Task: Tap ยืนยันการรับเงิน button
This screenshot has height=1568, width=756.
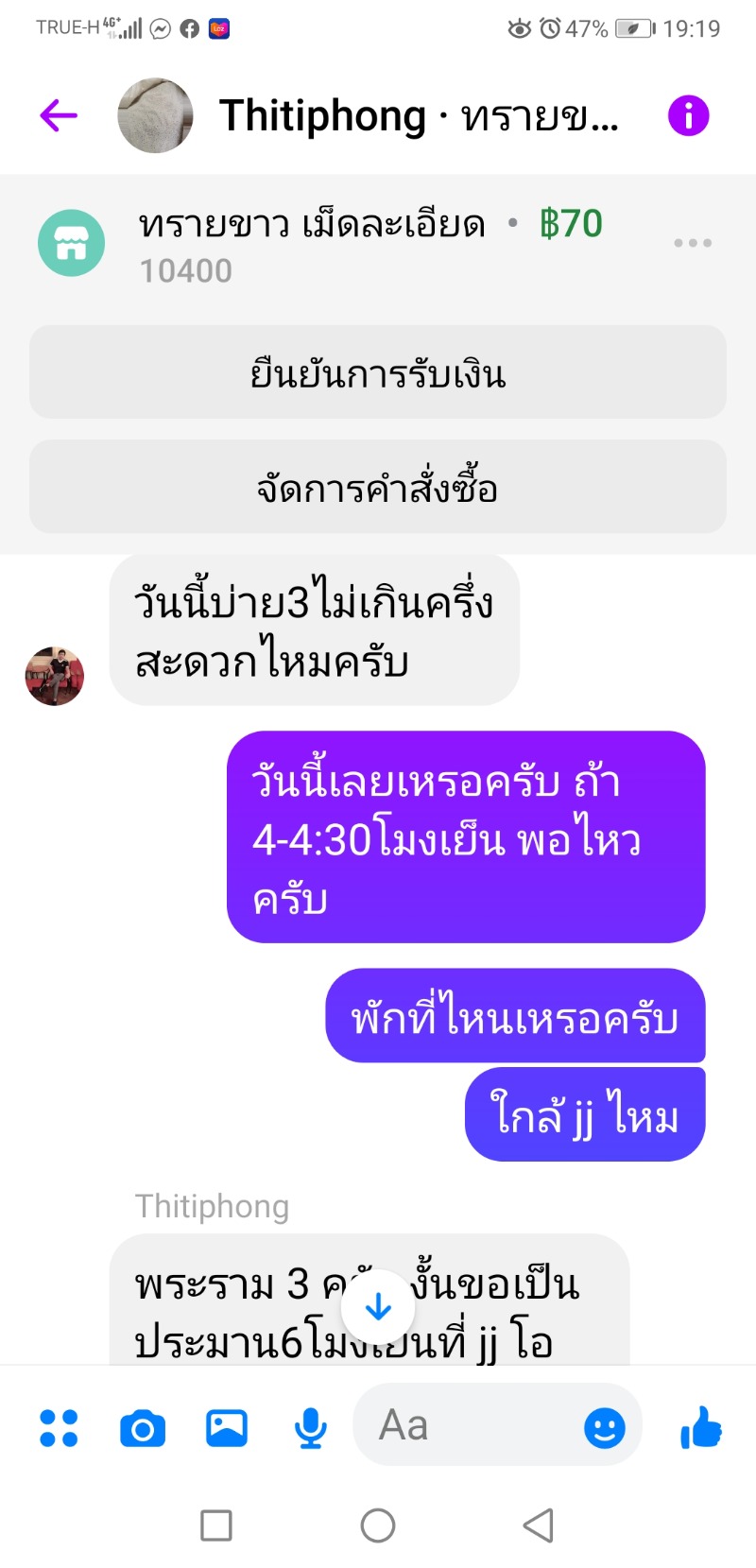Action: pyautogui.click(x=378, y=372)
